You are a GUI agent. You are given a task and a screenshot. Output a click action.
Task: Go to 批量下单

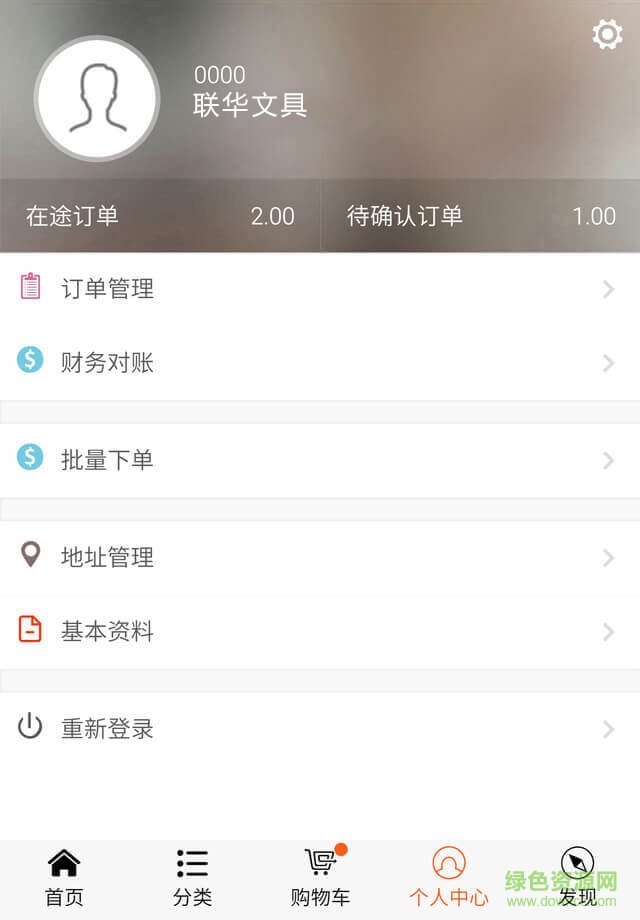coord(320,460)
